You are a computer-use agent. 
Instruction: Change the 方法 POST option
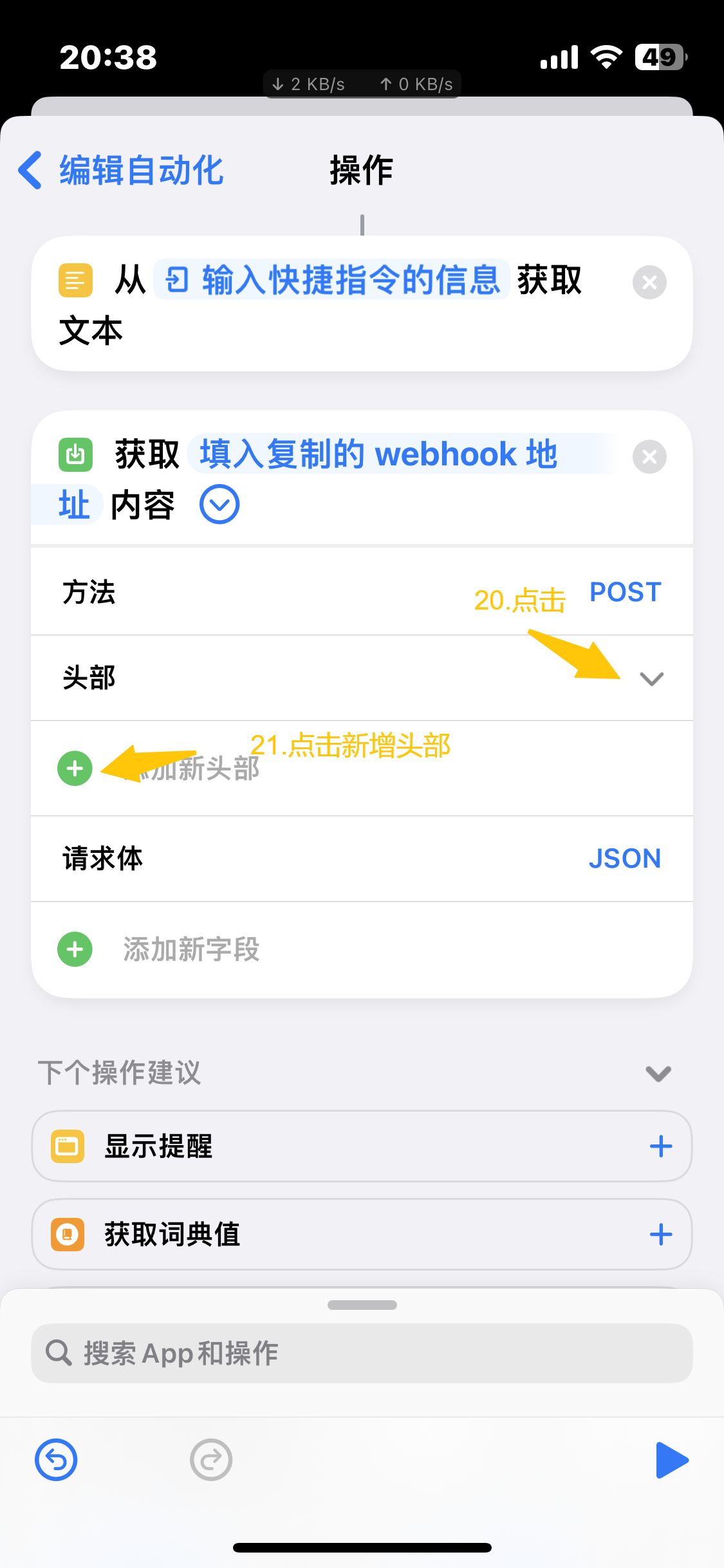coord(625,592)
